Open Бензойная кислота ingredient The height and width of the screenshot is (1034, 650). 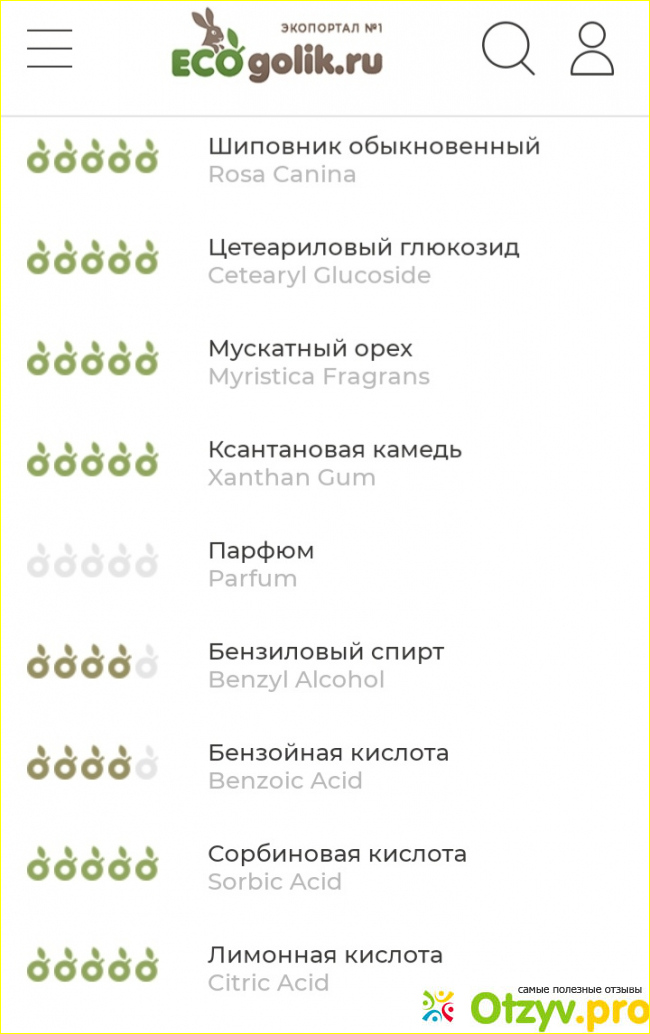click(x=328, y=753)
